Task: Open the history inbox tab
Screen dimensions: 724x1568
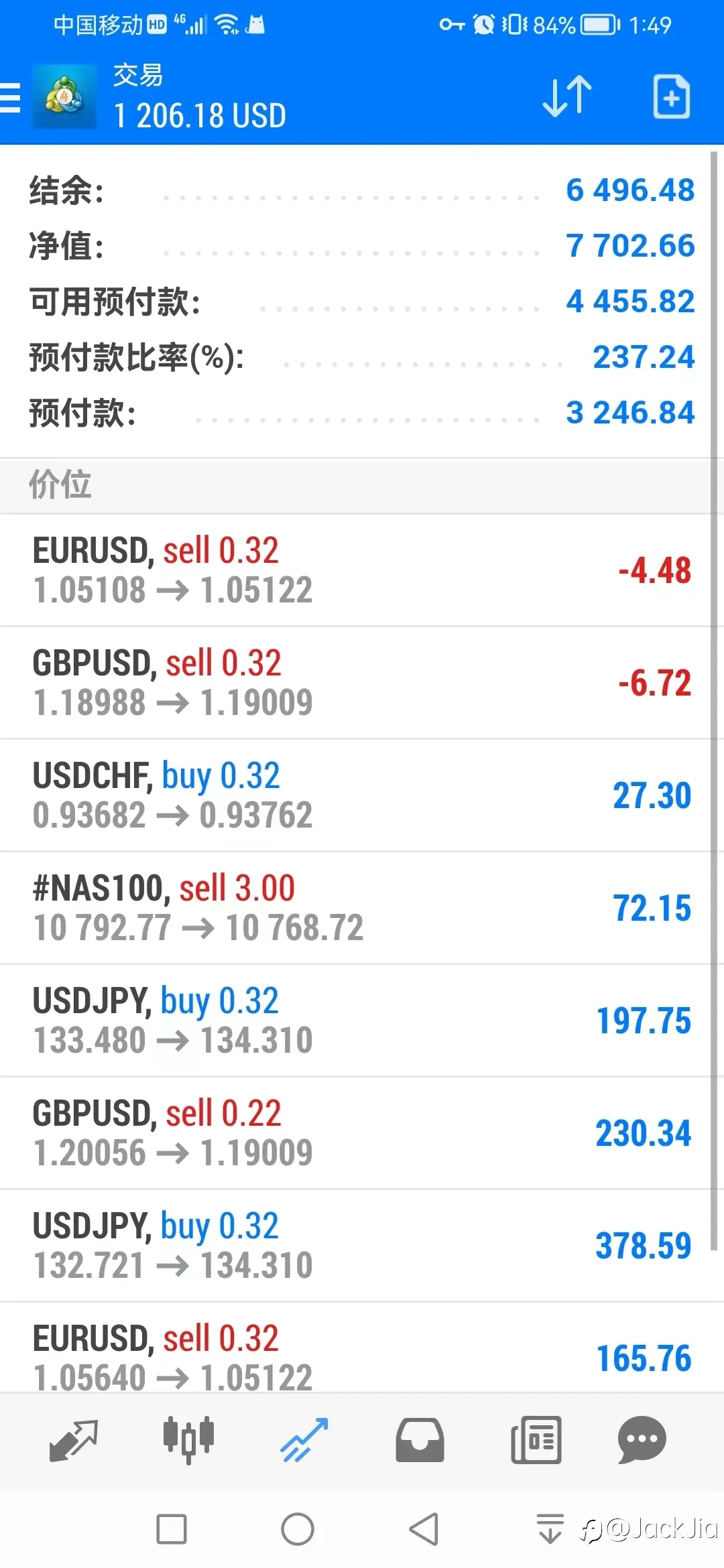Action: point(420,1439)
